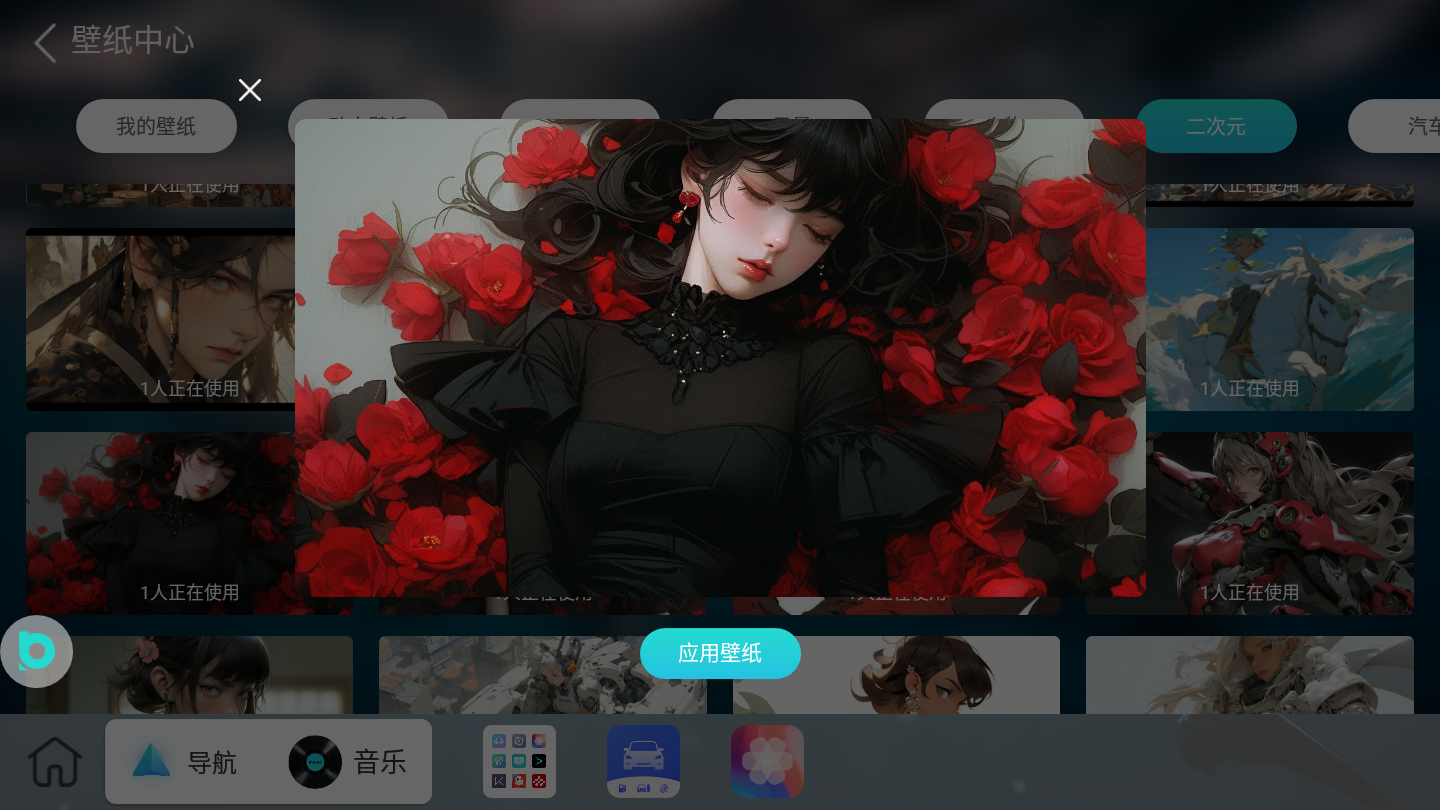
Task: Go back from 壁纸中心
Action: tap(45, 43)
